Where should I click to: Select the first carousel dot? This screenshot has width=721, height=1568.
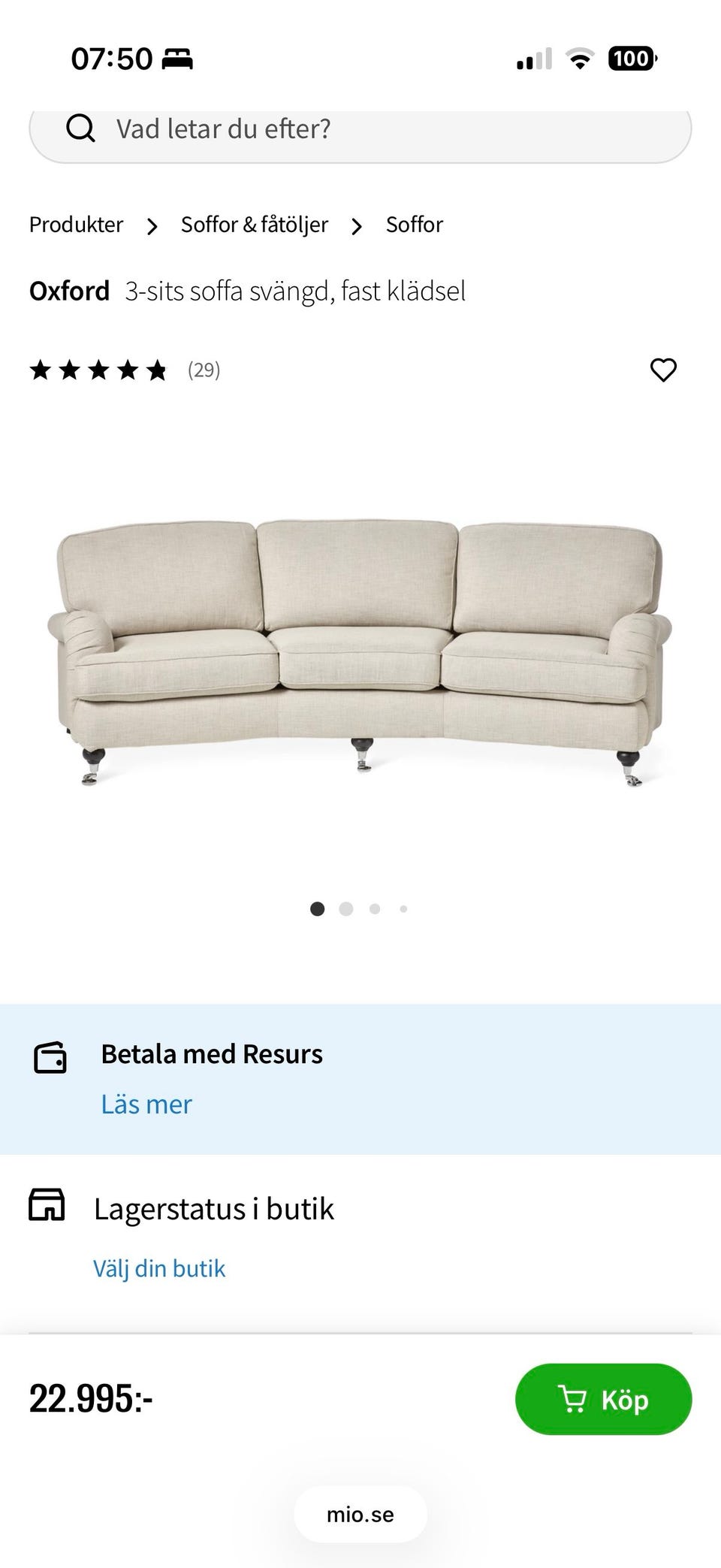tap(318, 908)
